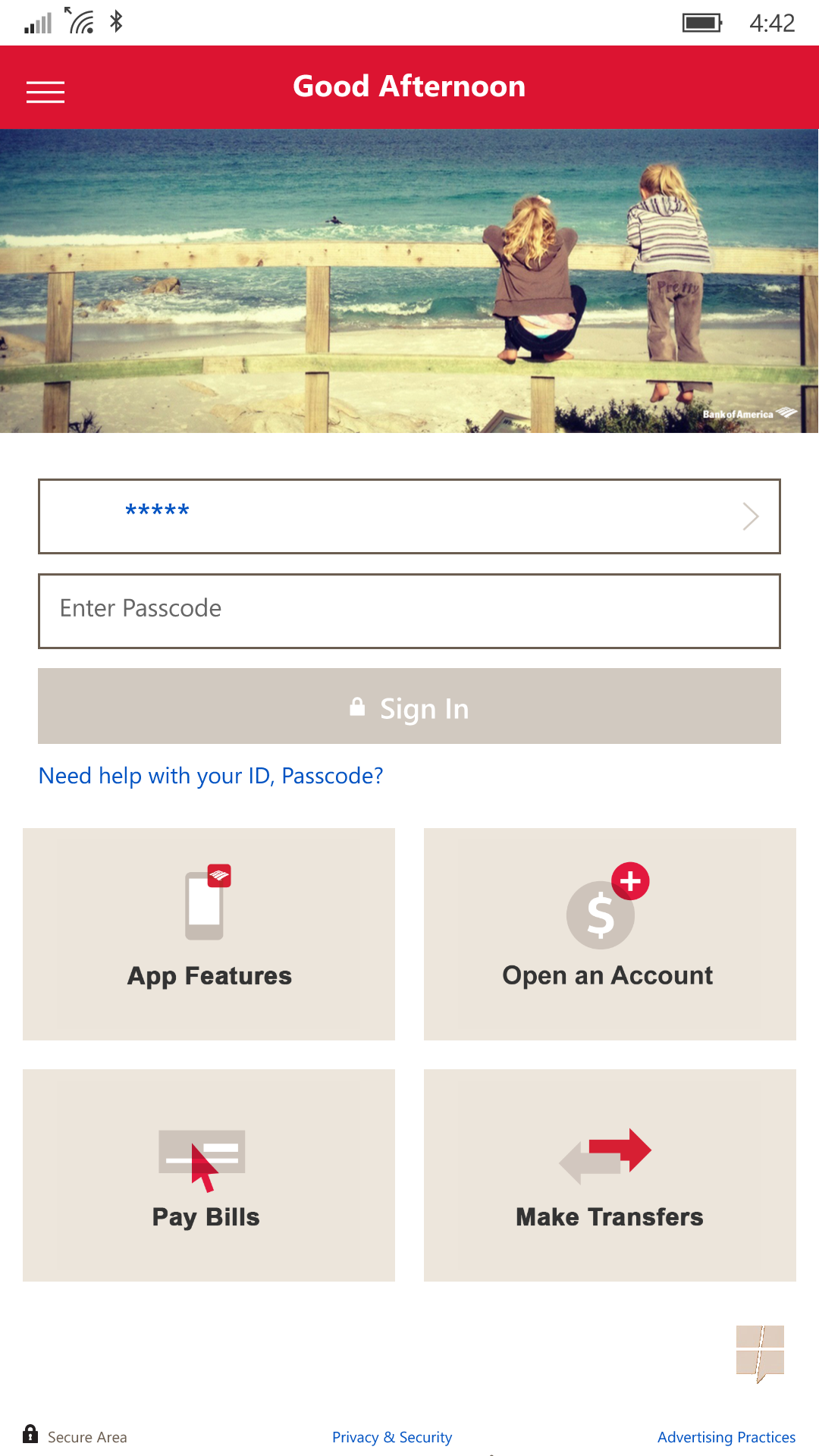Tap the Sign In button

409,706
